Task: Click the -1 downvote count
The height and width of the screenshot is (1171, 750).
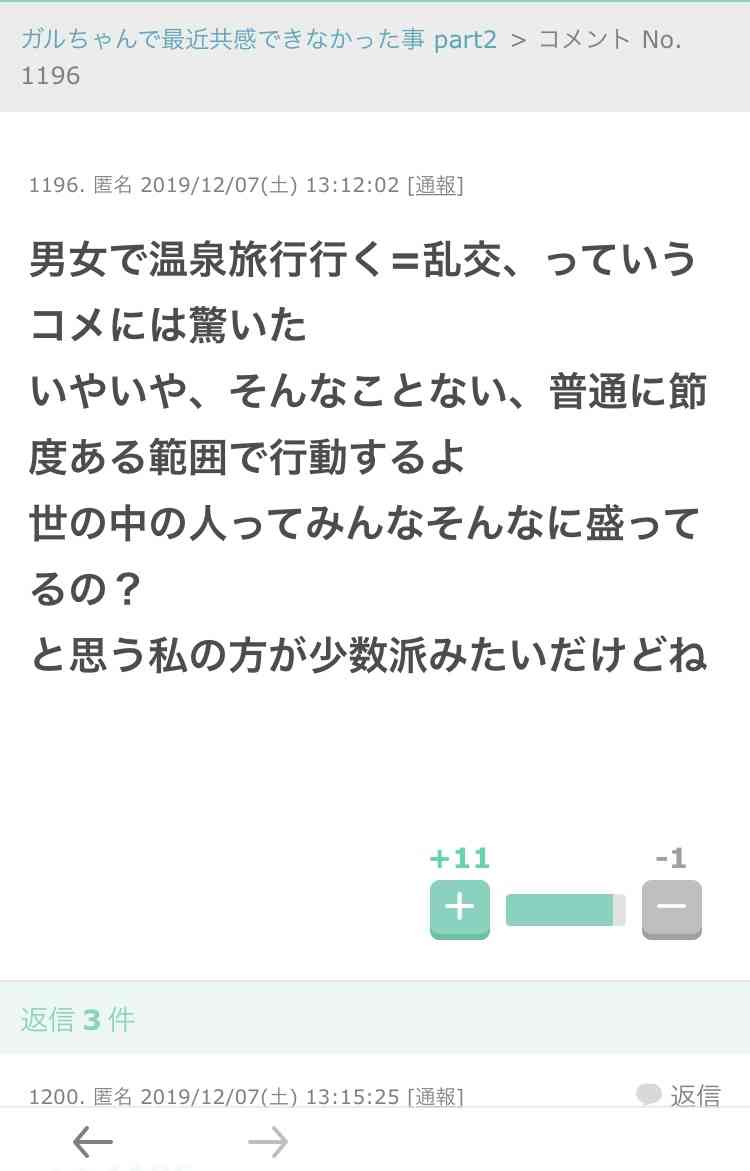Action: tap(669, 857)
